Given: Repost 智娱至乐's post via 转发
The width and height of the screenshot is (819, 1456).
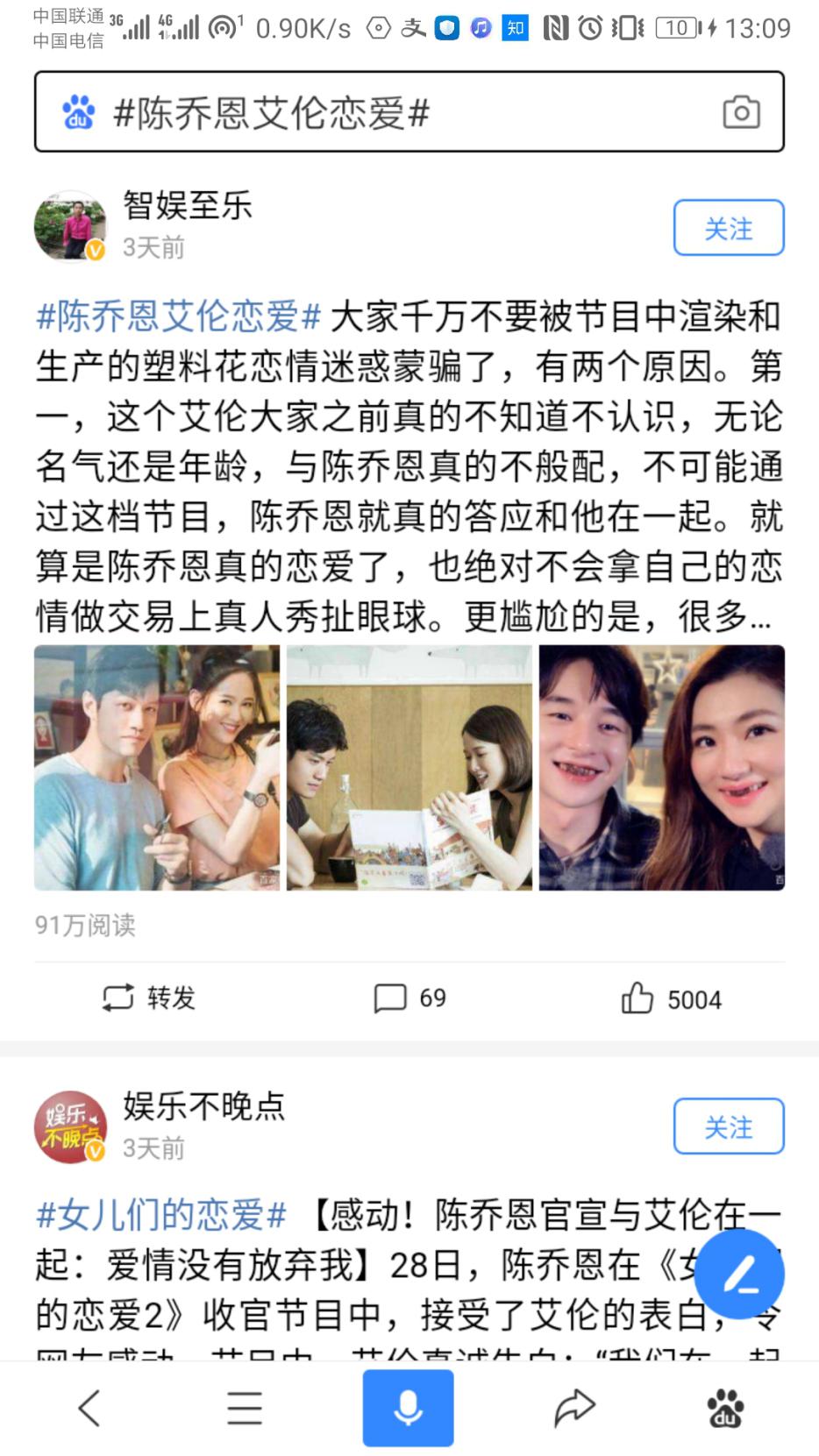Looking at the screenshot, I should coord(149,998).
